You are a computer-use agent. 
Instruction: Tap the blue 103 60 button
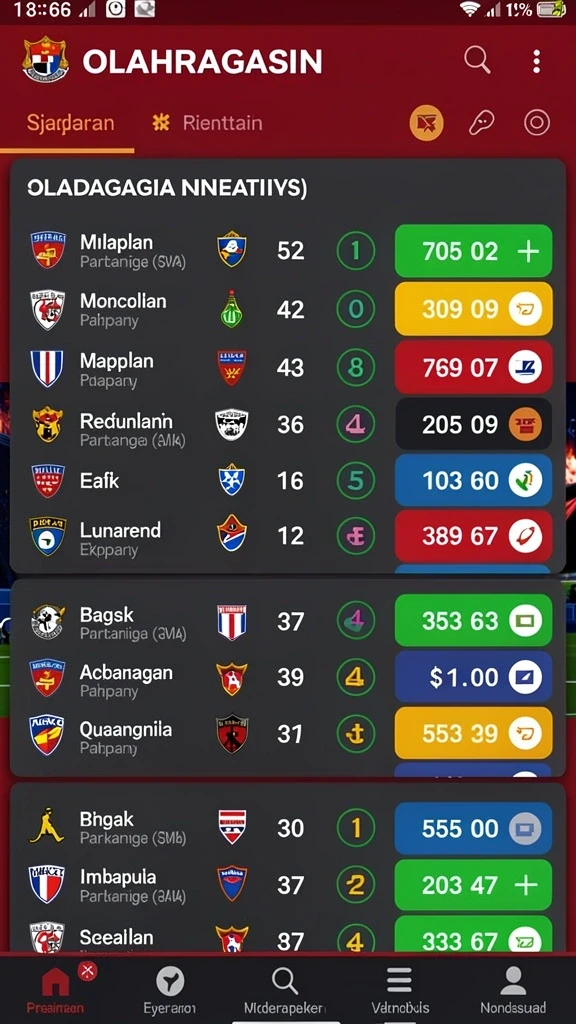tap(473, 481)
